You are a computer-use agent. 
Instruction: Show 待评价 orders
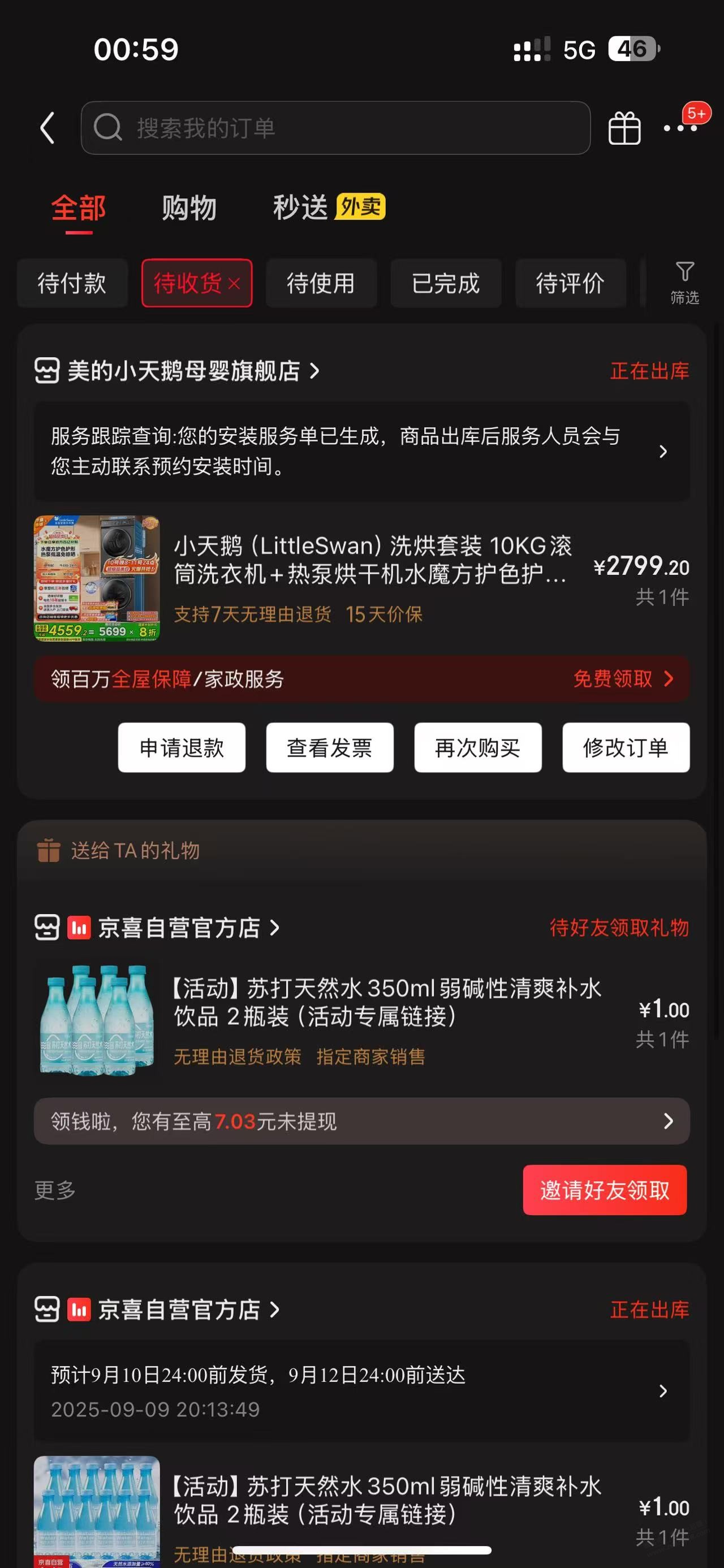[x=570, y=283]
